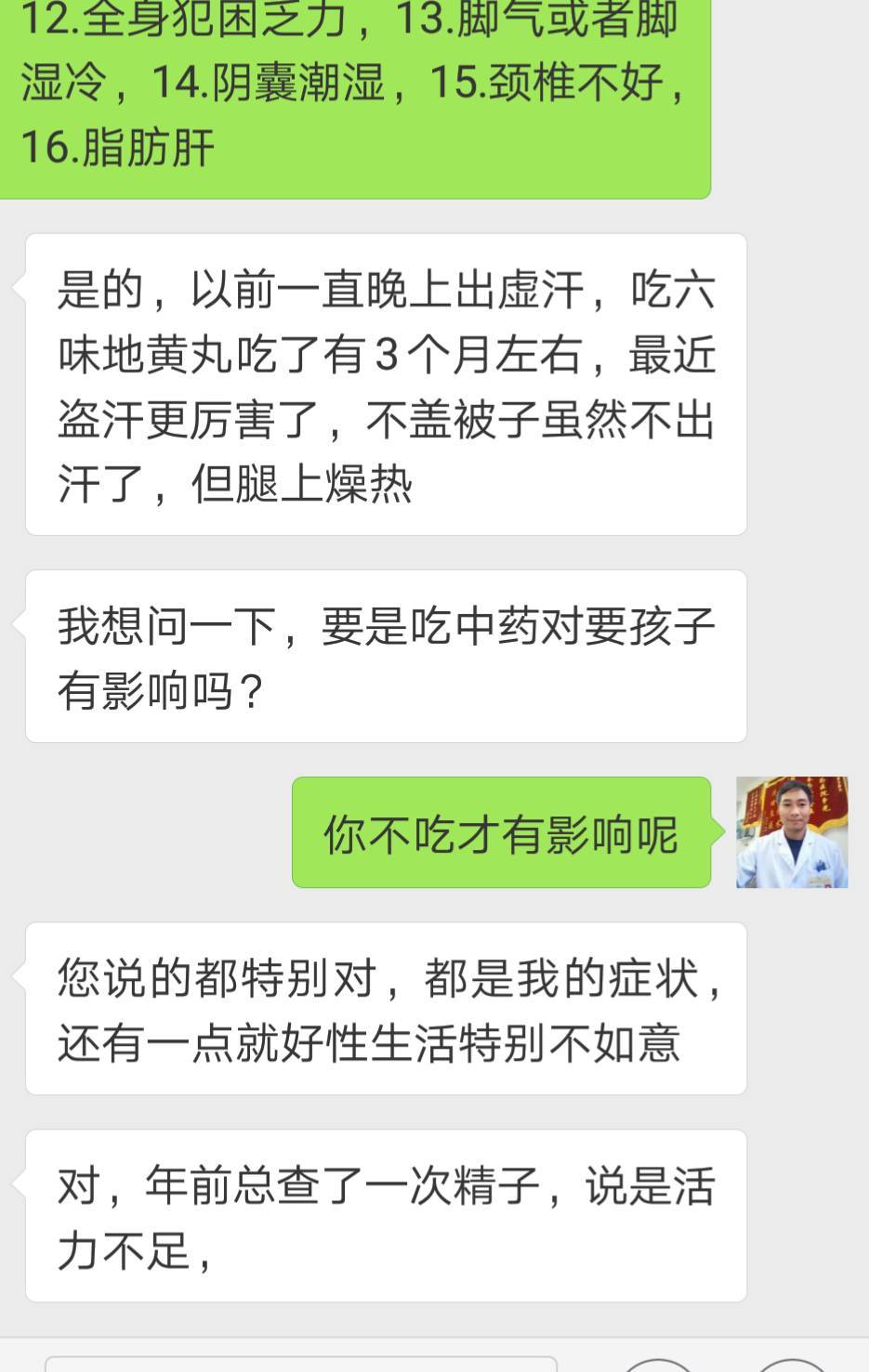Viewport: 869px width, 1372px height.
Task: Tap the message input field
Action: pyautogui.click(x=301, y=1363)
